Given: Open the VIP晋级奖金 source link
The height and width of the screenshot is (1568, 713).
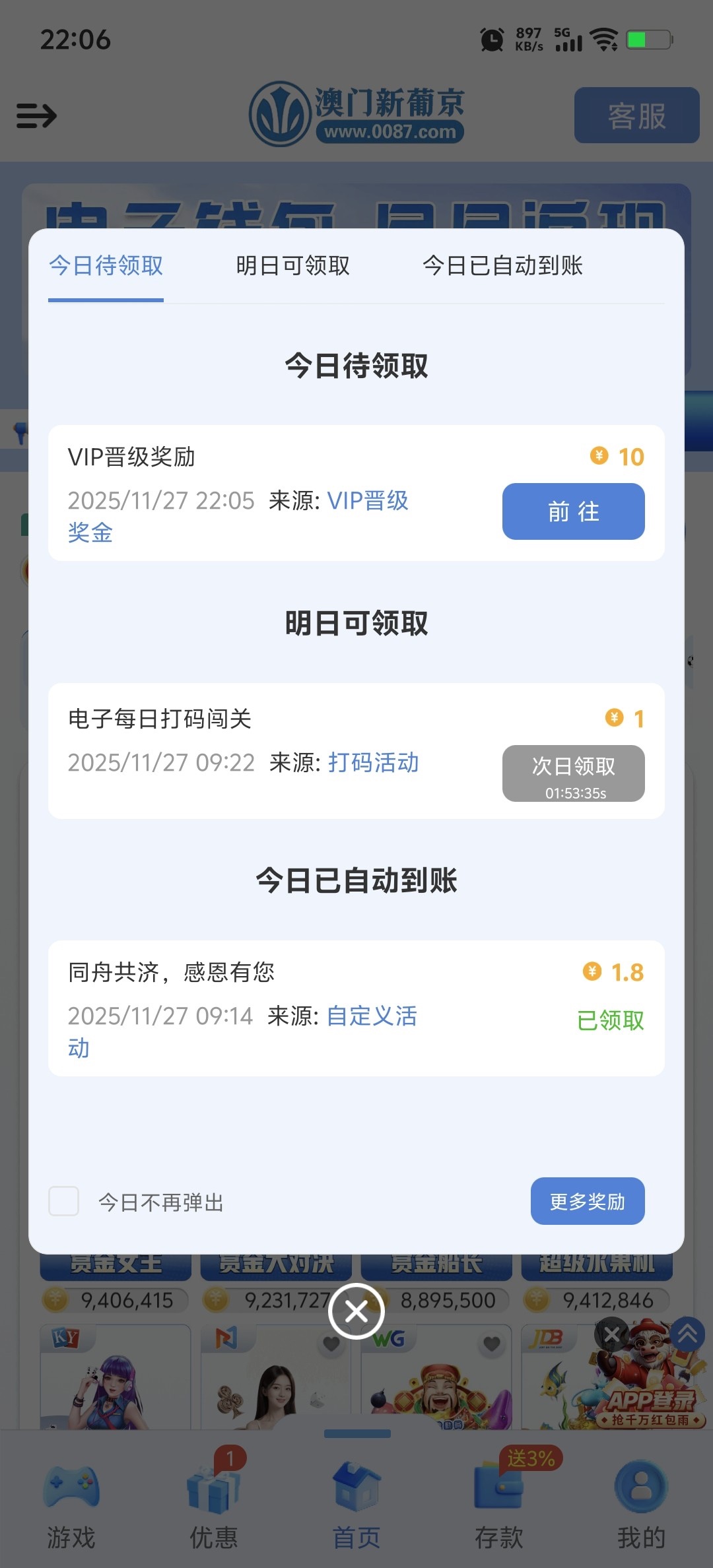Looking at the screenshot, I should point(368,501).
